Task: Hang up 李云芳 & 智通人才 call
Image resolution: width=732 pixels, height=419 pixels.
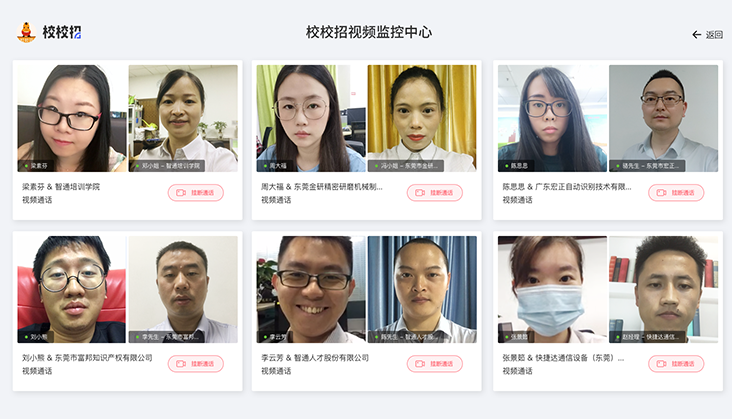Action: click(434, 364)
